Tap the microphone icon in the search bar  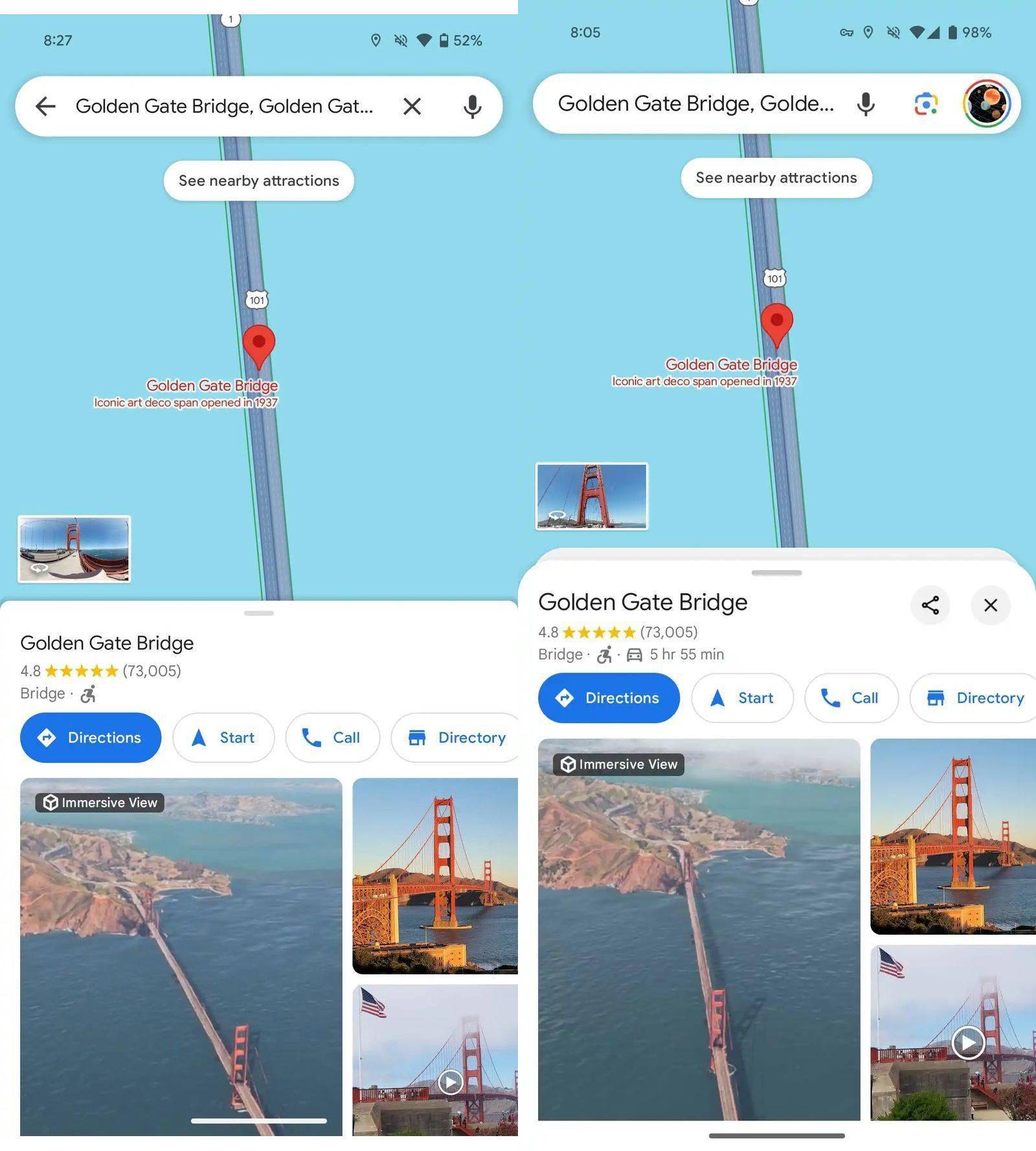472,106
